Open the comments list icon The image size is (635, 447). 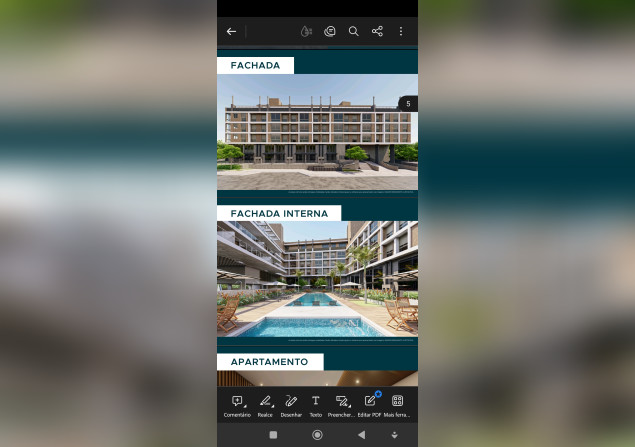tap(330, 31)
